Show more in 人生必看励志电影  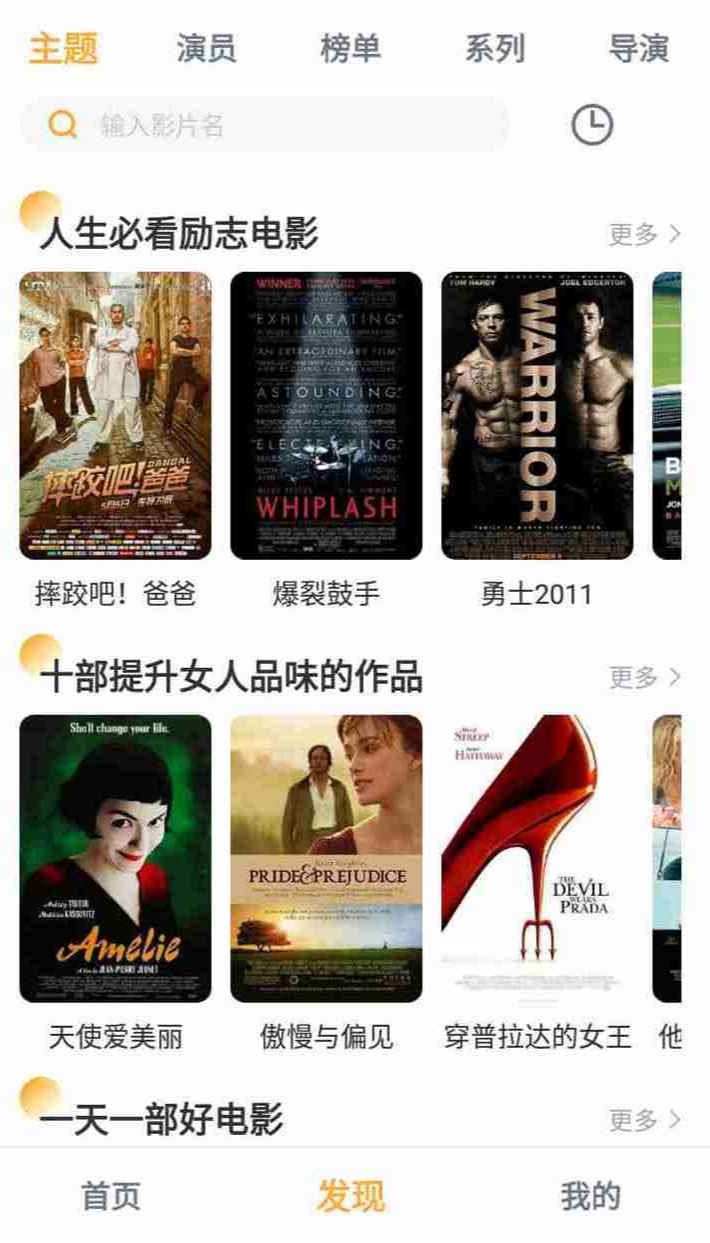645,234
